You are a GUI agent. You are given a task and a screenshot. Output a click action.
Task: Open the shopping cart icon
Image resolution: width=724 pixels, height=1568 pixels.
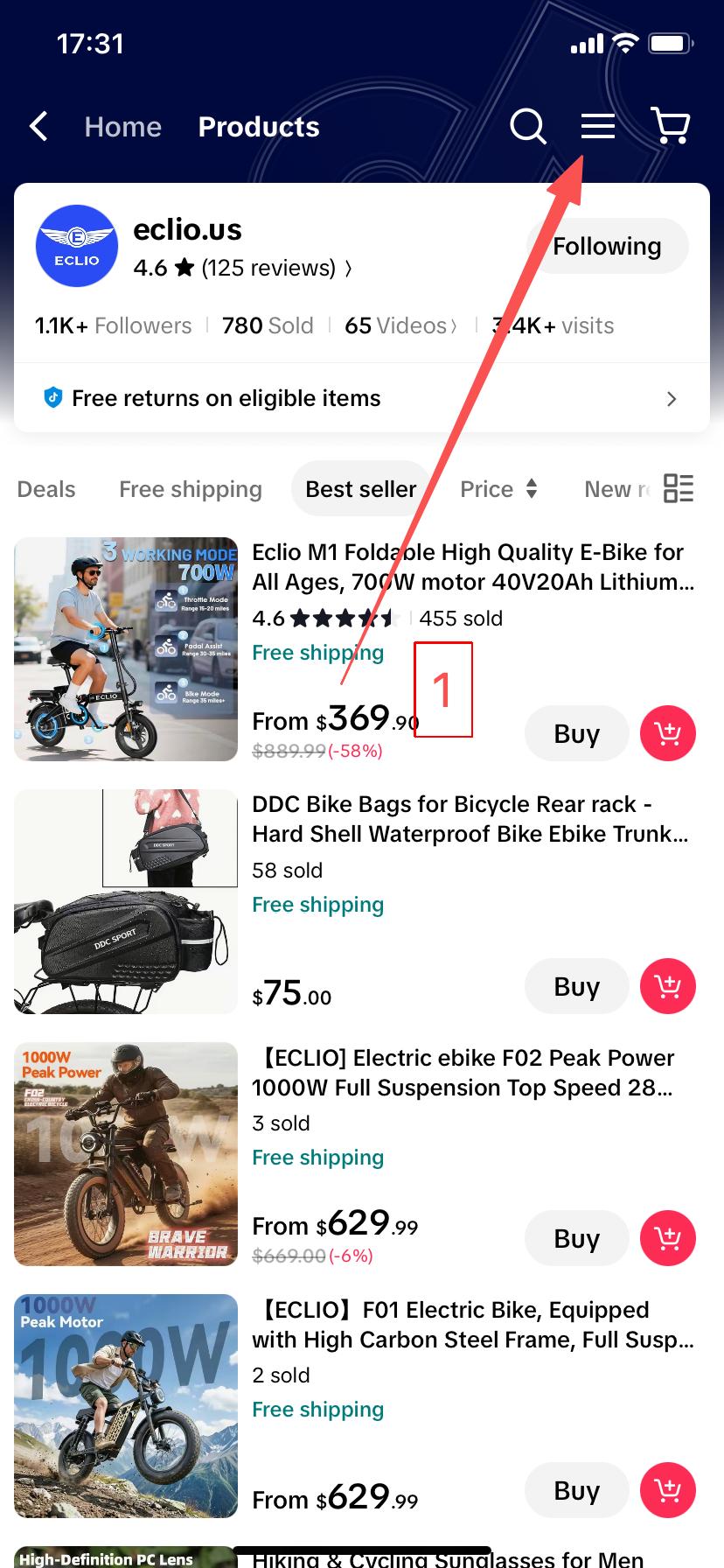[670, 126]
